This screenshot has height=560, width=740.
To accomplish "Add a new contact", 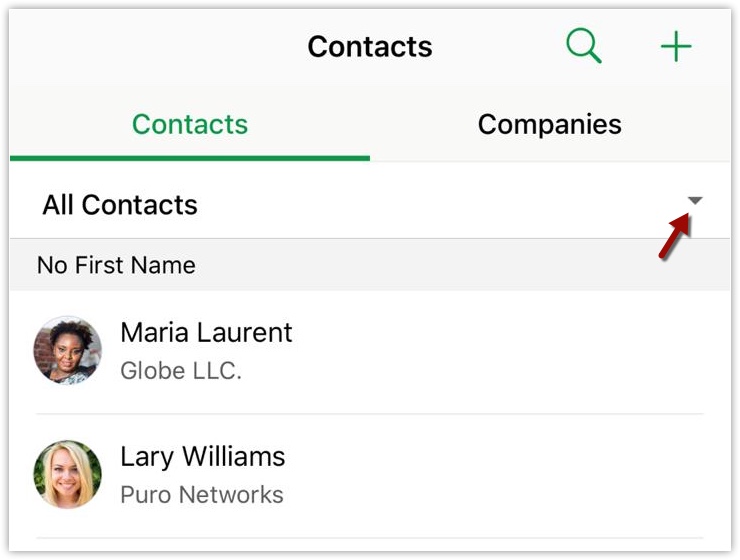I will click(676, 46).
